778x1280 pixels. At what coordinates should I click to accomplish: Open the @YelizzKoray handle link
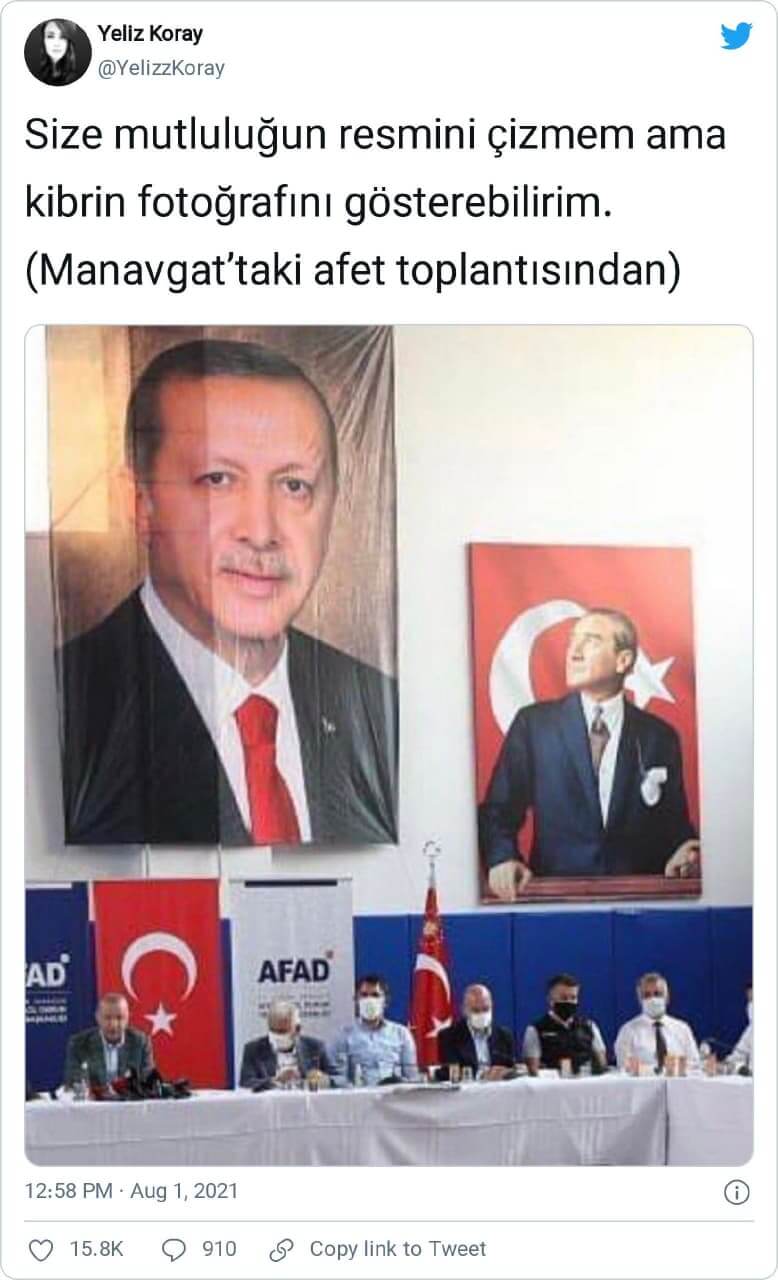(x=161, y=68)
